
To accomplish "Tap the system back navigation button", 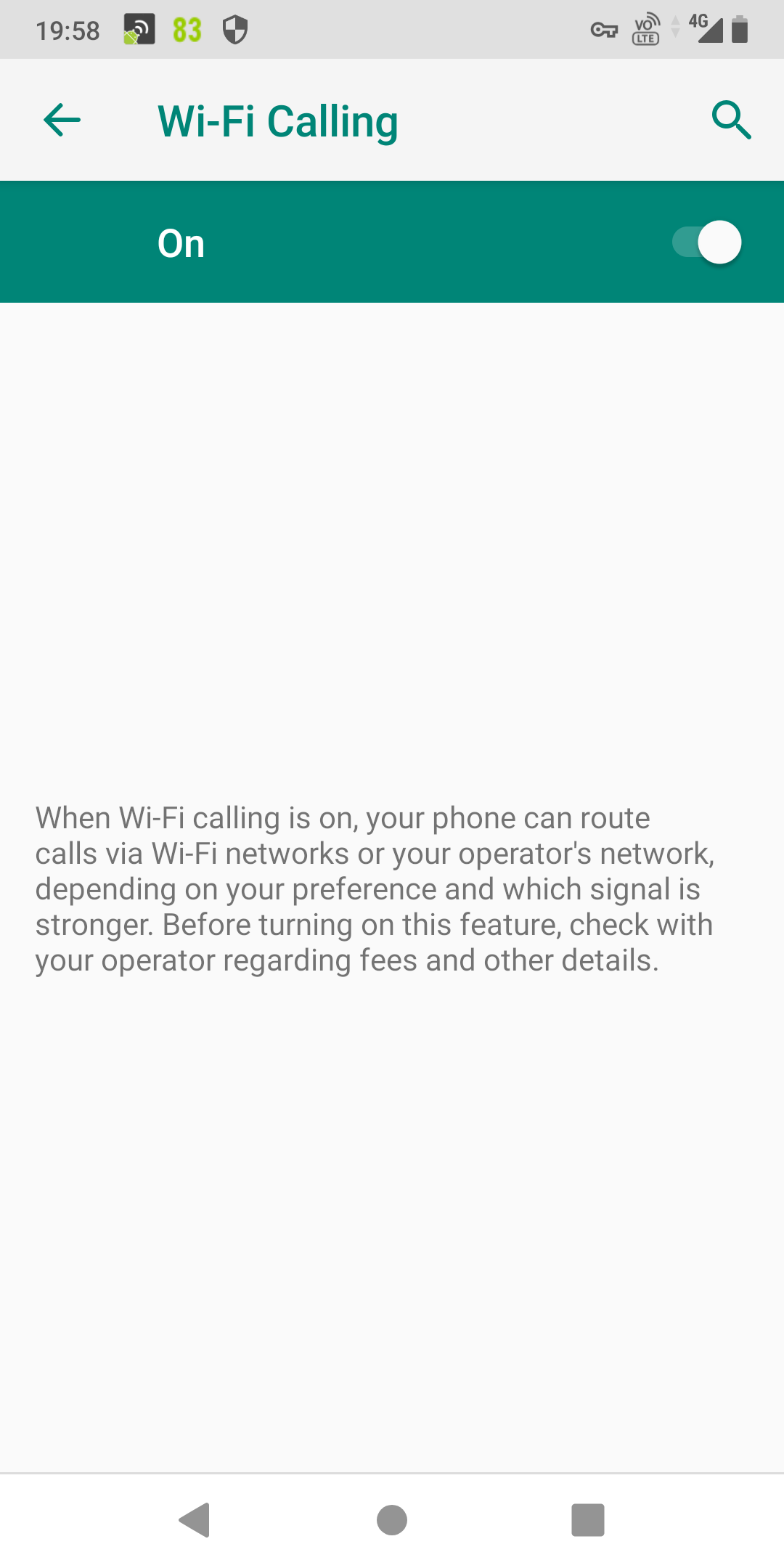I will pyautogui.click(x=195, y=1519).
